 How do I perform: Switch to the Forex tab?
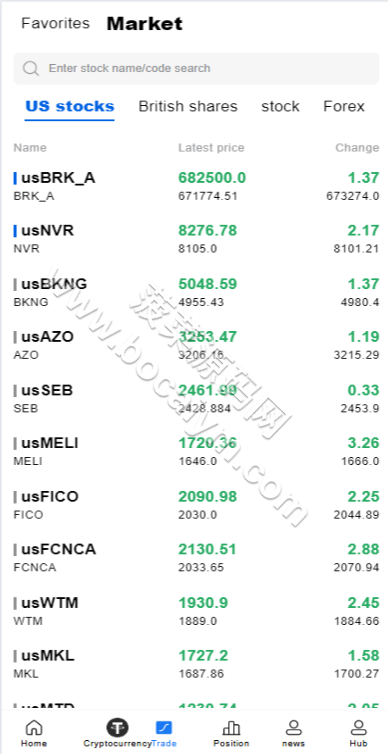click(344, 106)
